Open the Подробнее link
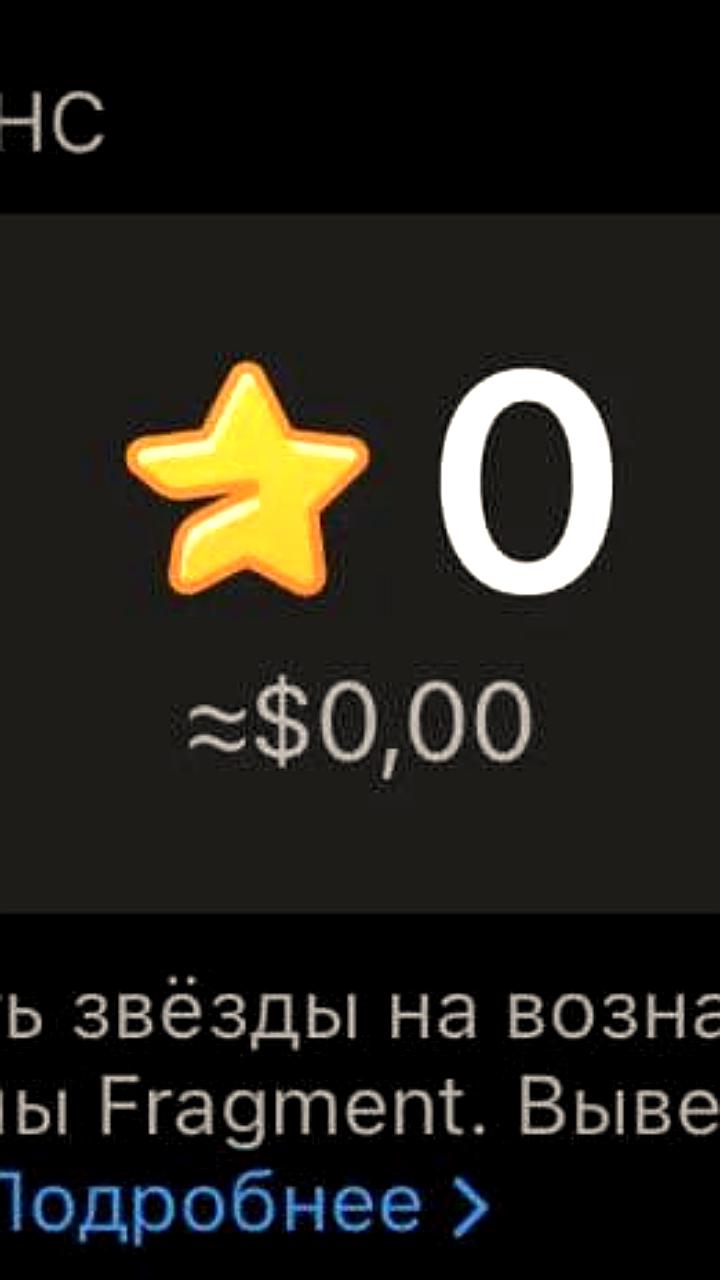The image size is (720, 1280). click(230, 1205)
